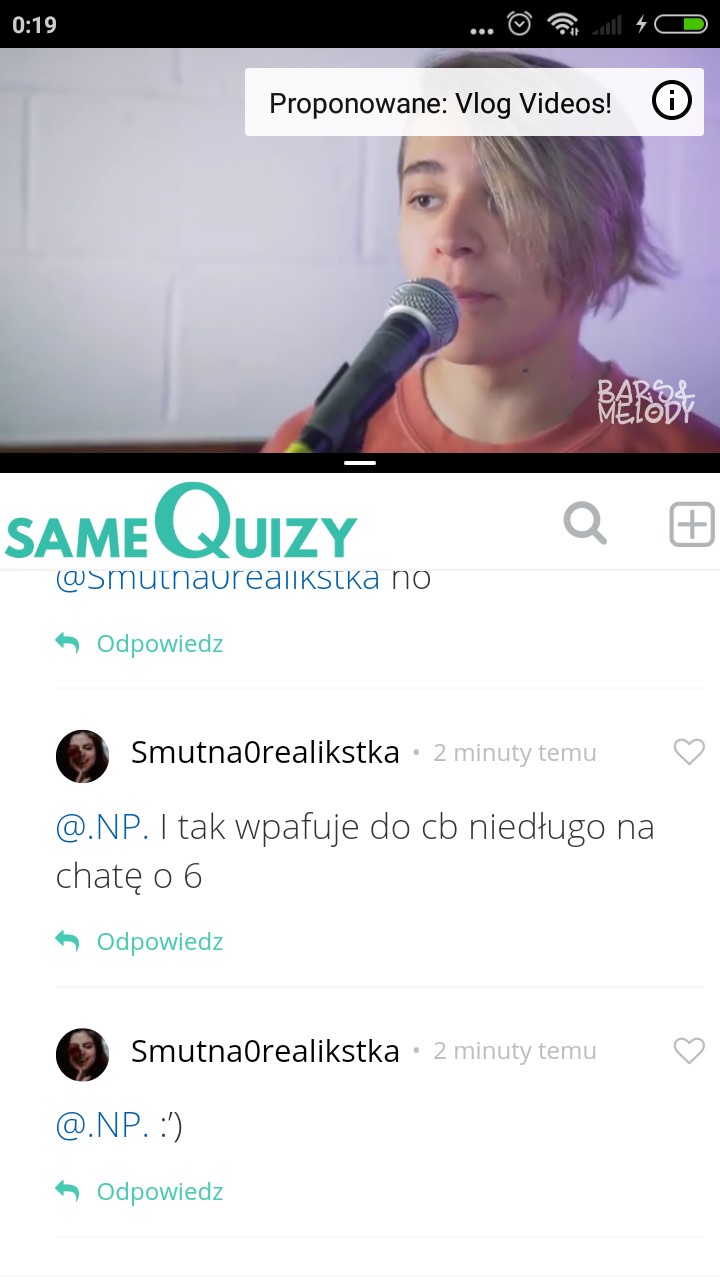Like the comment about "wpafuje do cb"
Image resolution: width=720 pixels, height=1280 pixels.
tap(689, 752)
